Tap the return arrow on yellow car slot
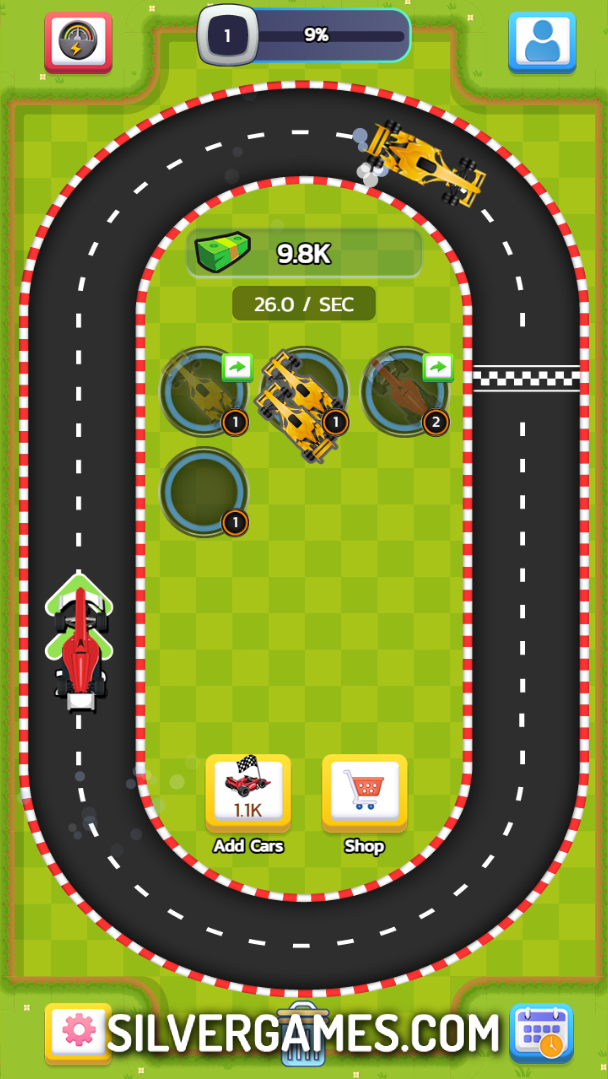 coord(237,367)
